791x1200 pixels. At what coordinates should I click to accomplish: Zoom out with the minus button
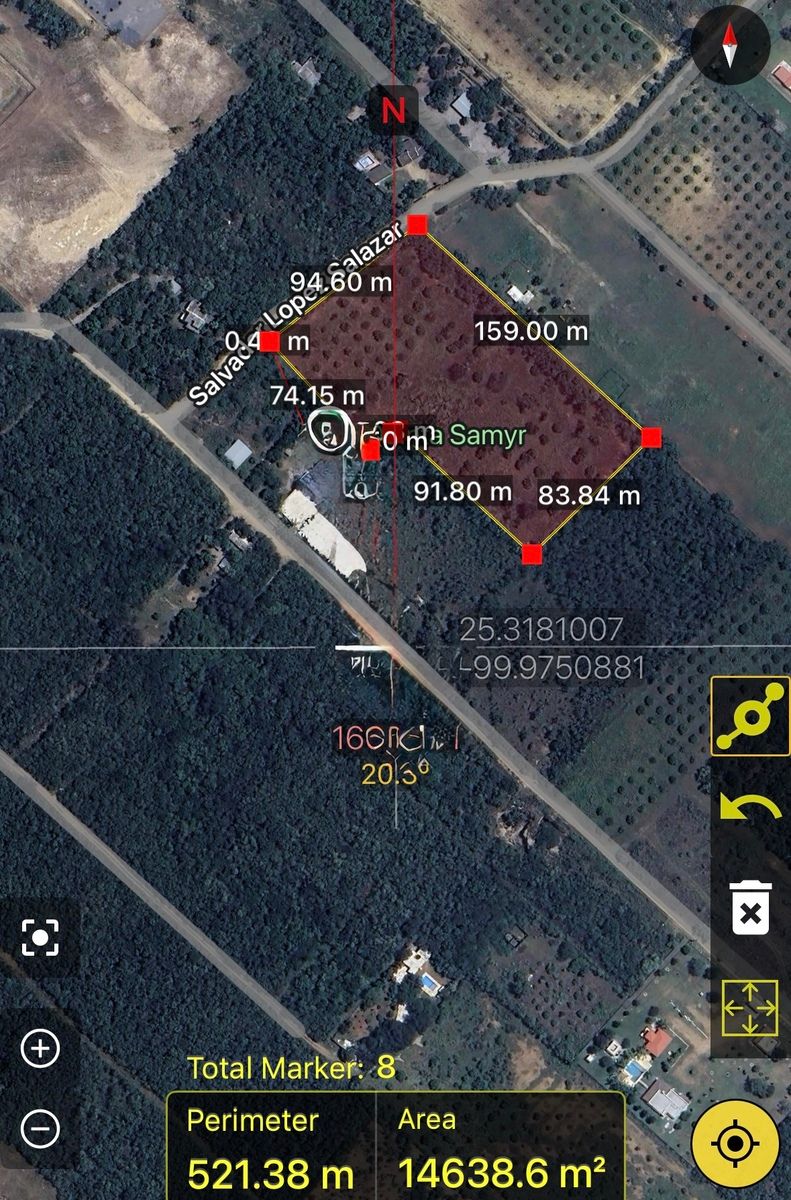point(40,1128)
